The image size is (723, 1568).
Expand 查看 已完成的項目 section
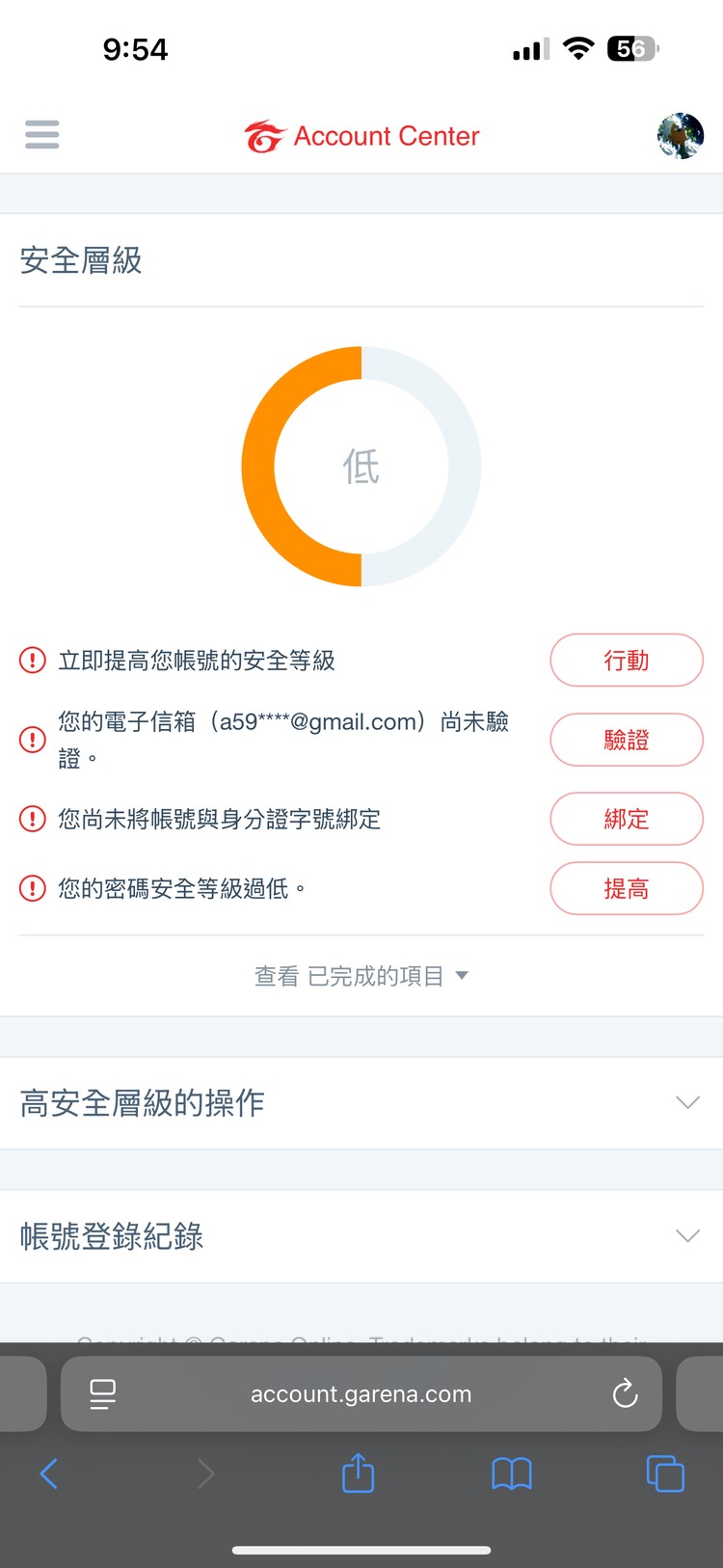point(361,975)
